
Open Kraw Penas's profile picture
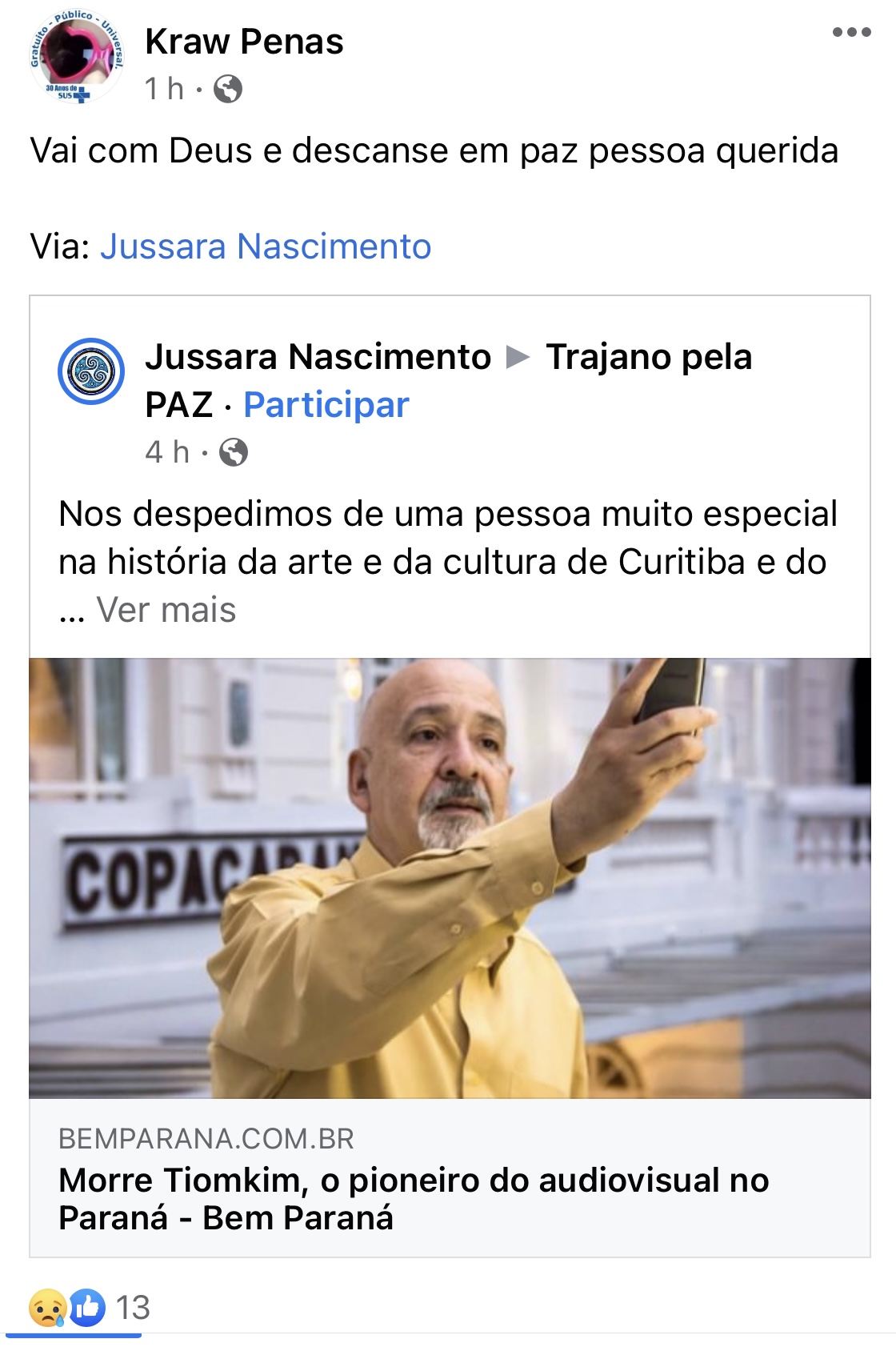pyautogui.click(x=76, y=58)
